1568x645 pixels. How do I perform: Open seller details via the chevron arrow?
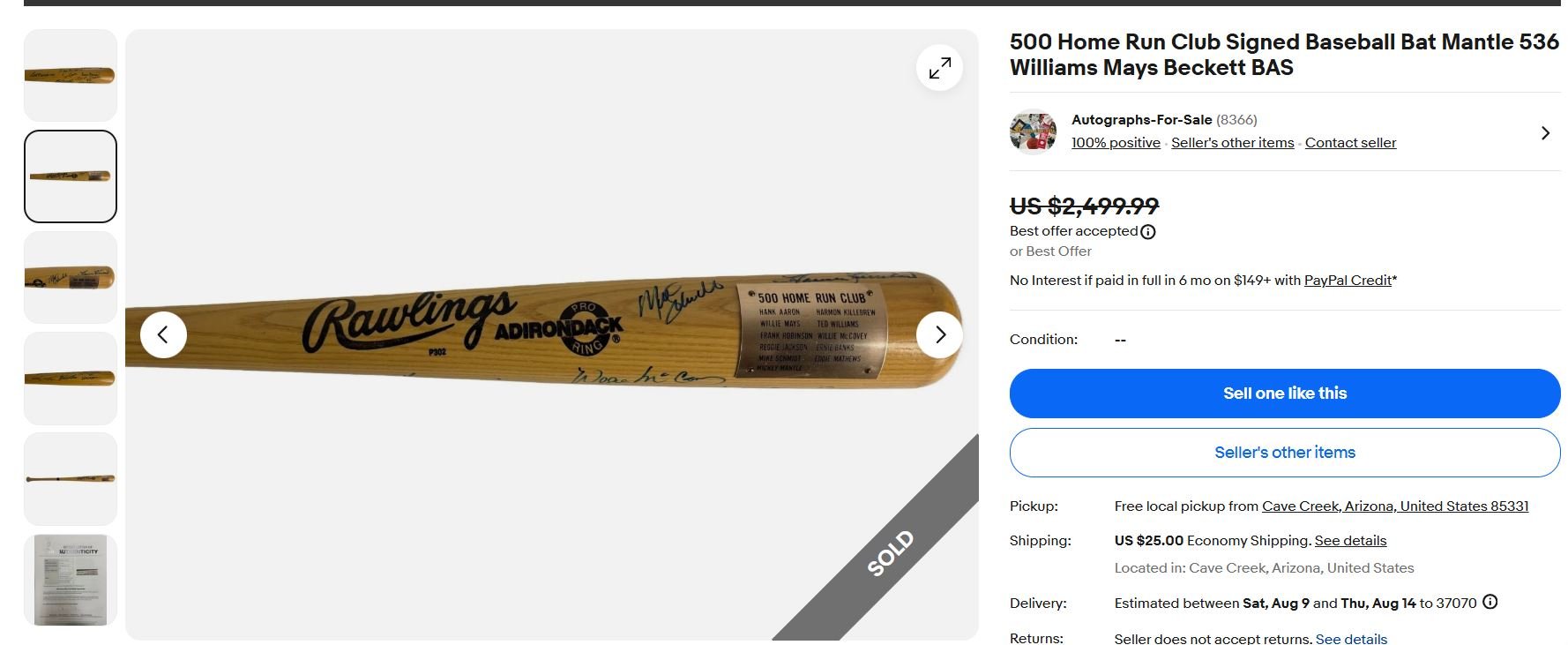coord(1544,133)
